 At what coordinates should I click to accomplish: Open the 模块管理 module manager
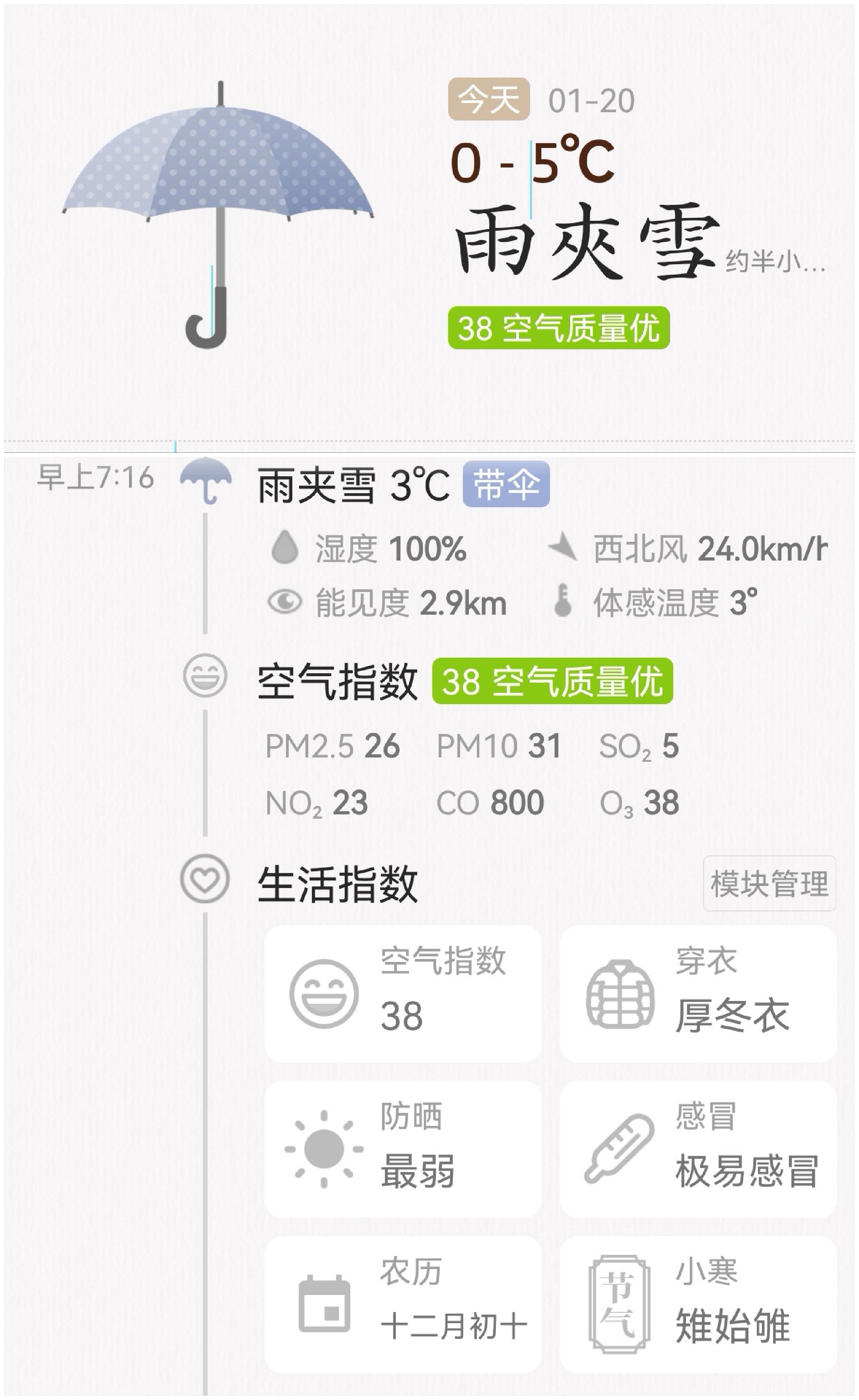click(x=769, y=884)
